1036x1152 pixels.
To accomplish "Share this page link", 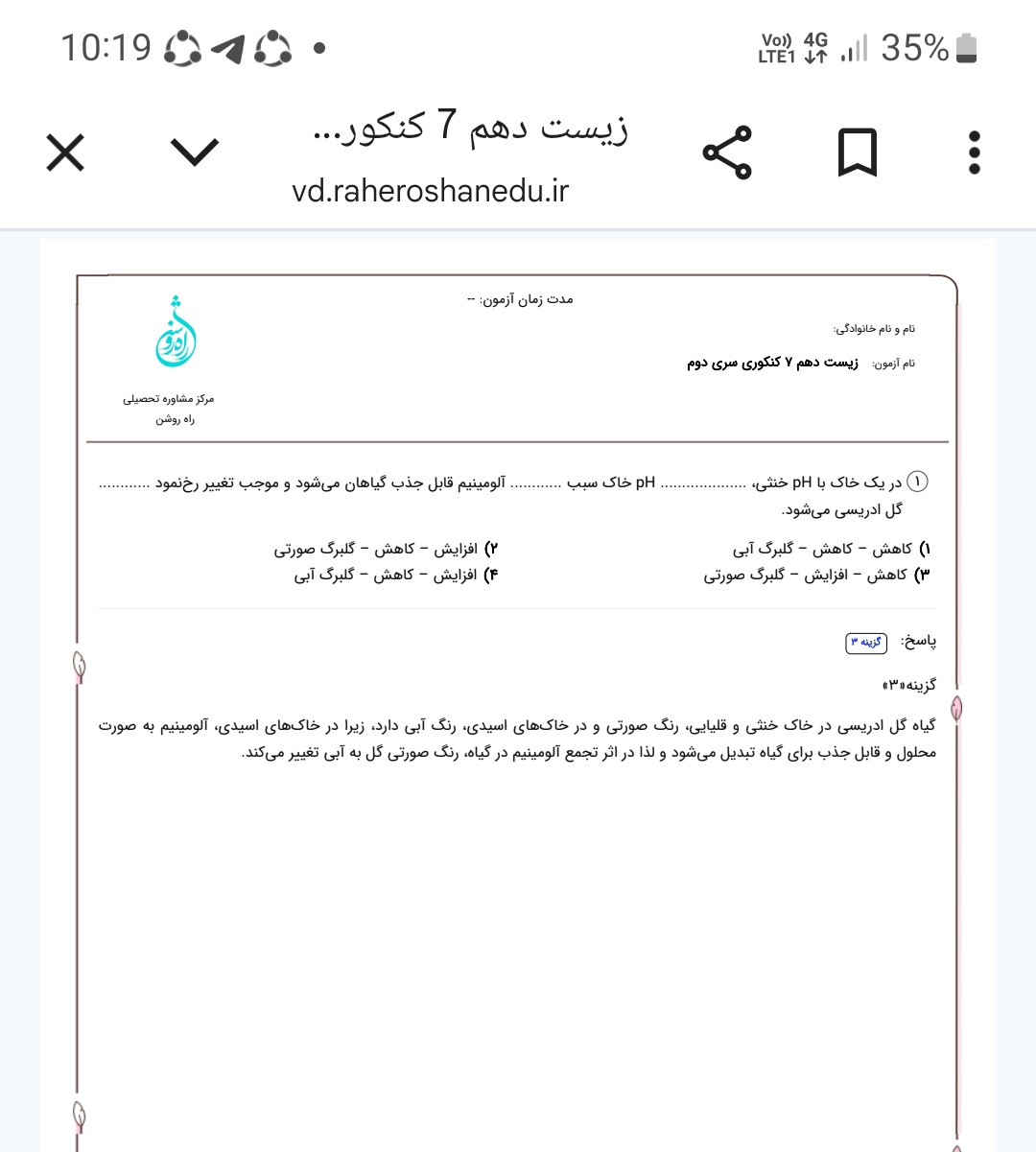I will coord(728,153).
